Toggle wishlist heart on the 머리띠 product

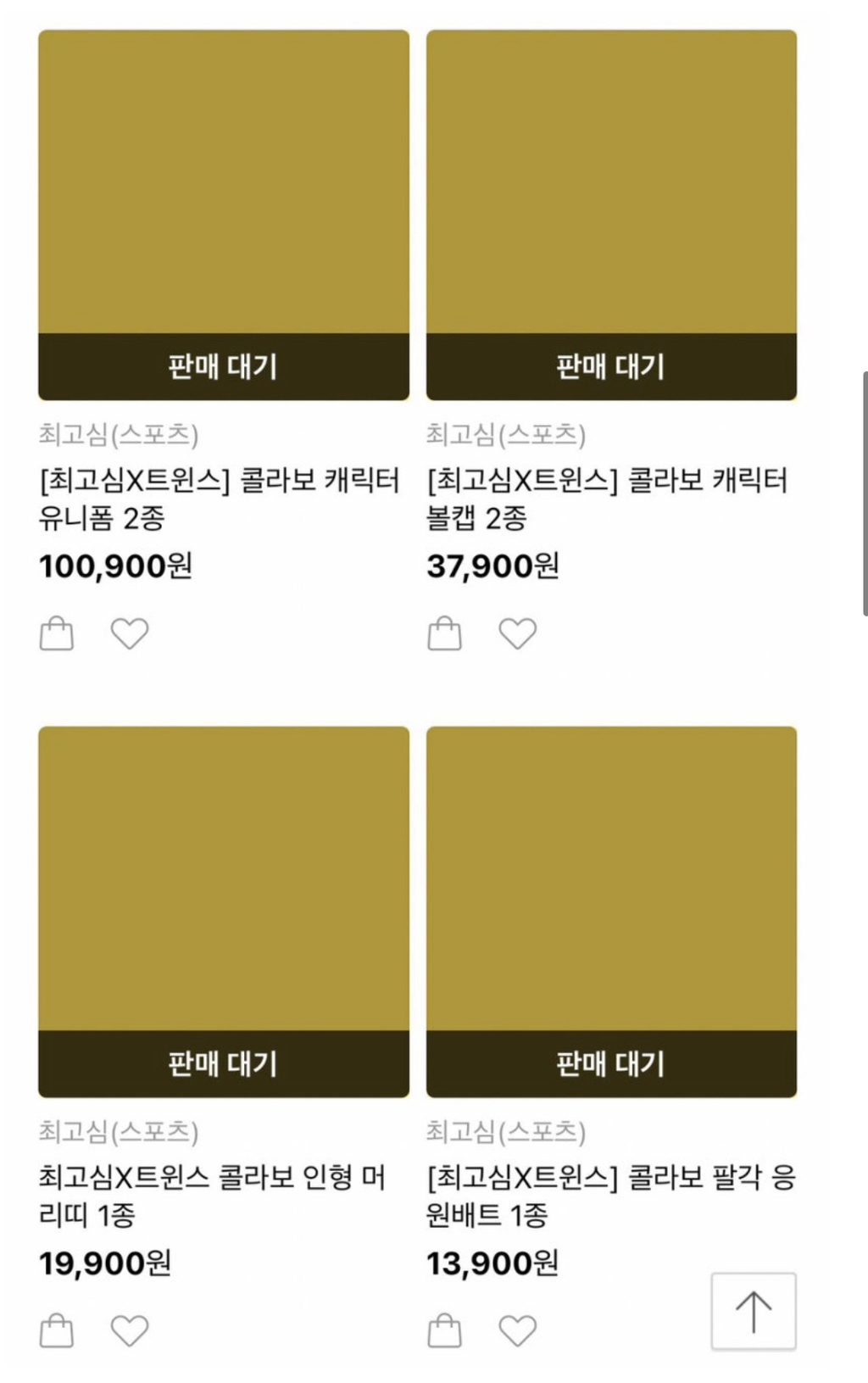129,1330
